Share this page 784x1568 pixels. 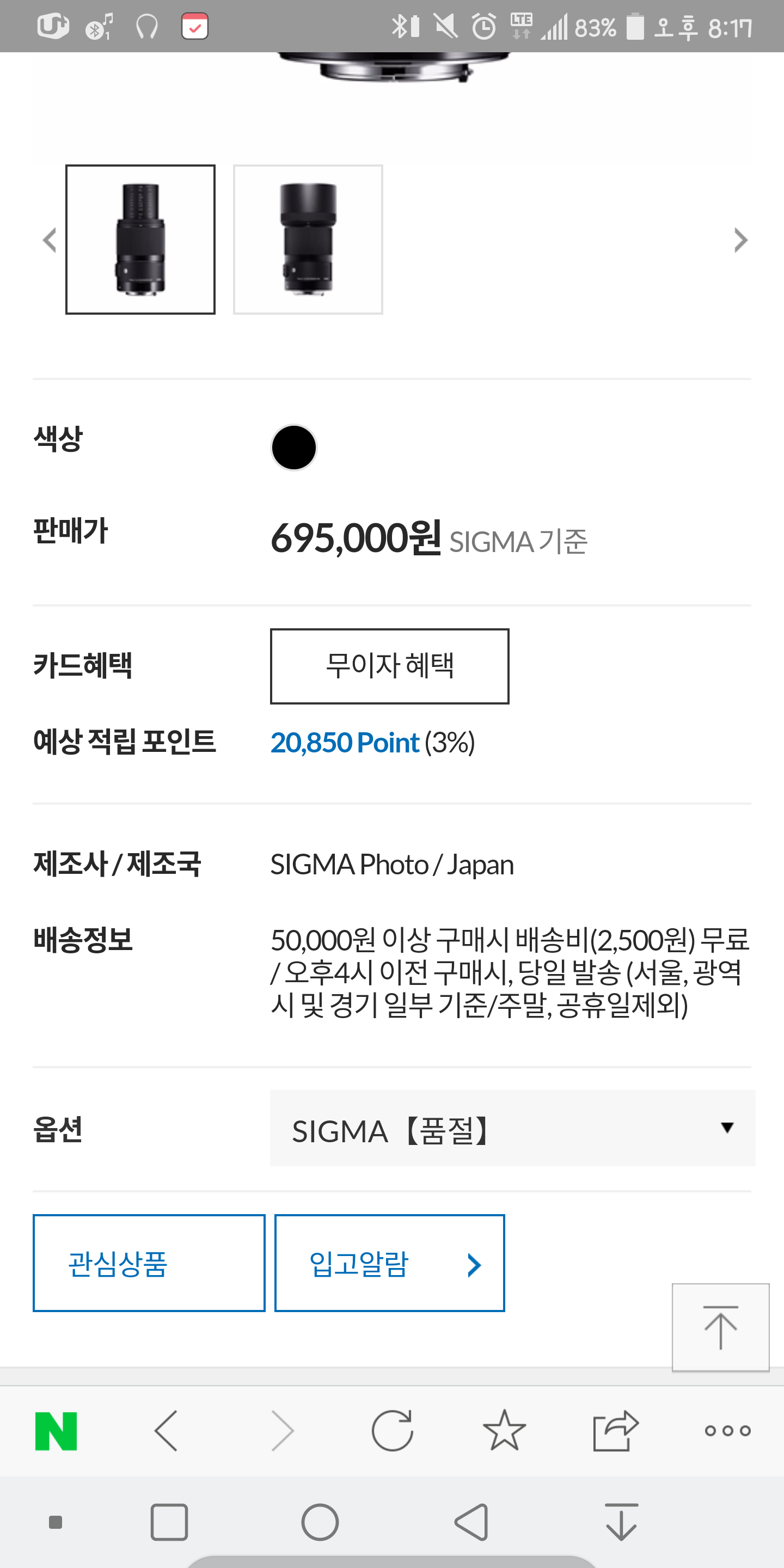[615, 1430]
